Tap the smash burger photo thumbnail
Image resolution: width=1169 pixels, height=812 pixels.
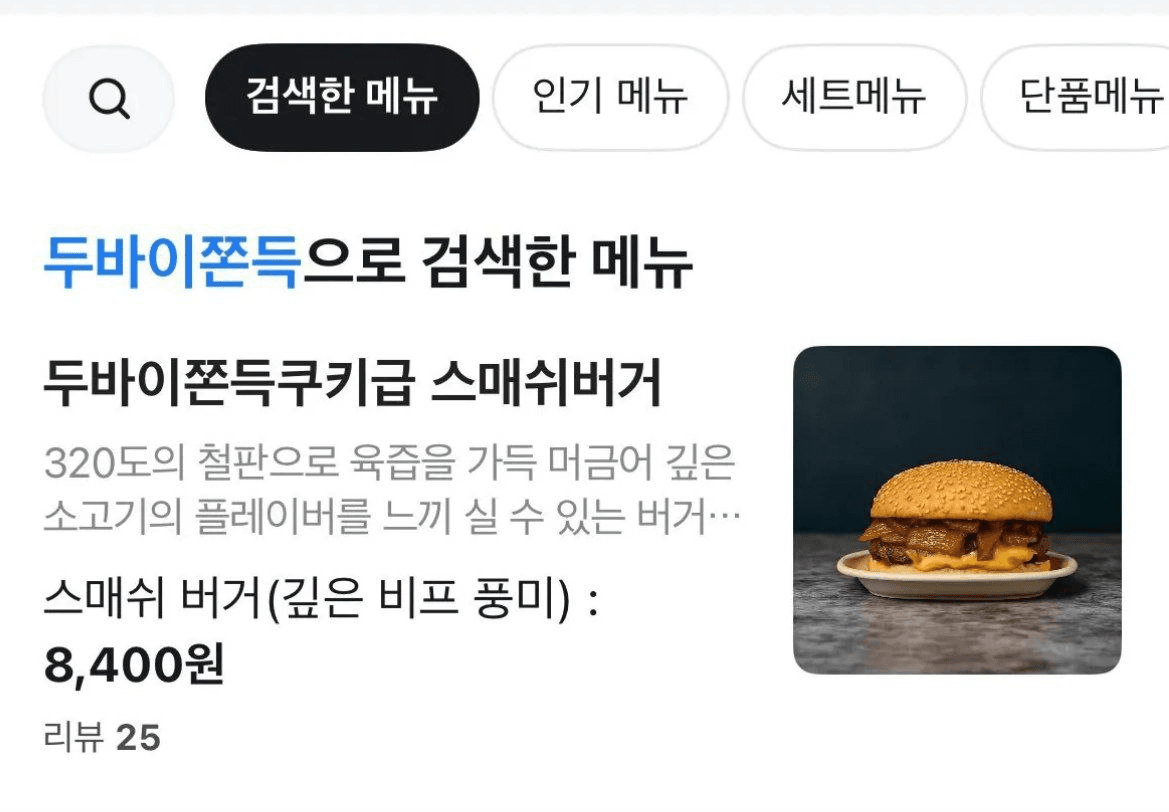pyautogui.click(x=957, y=510)
